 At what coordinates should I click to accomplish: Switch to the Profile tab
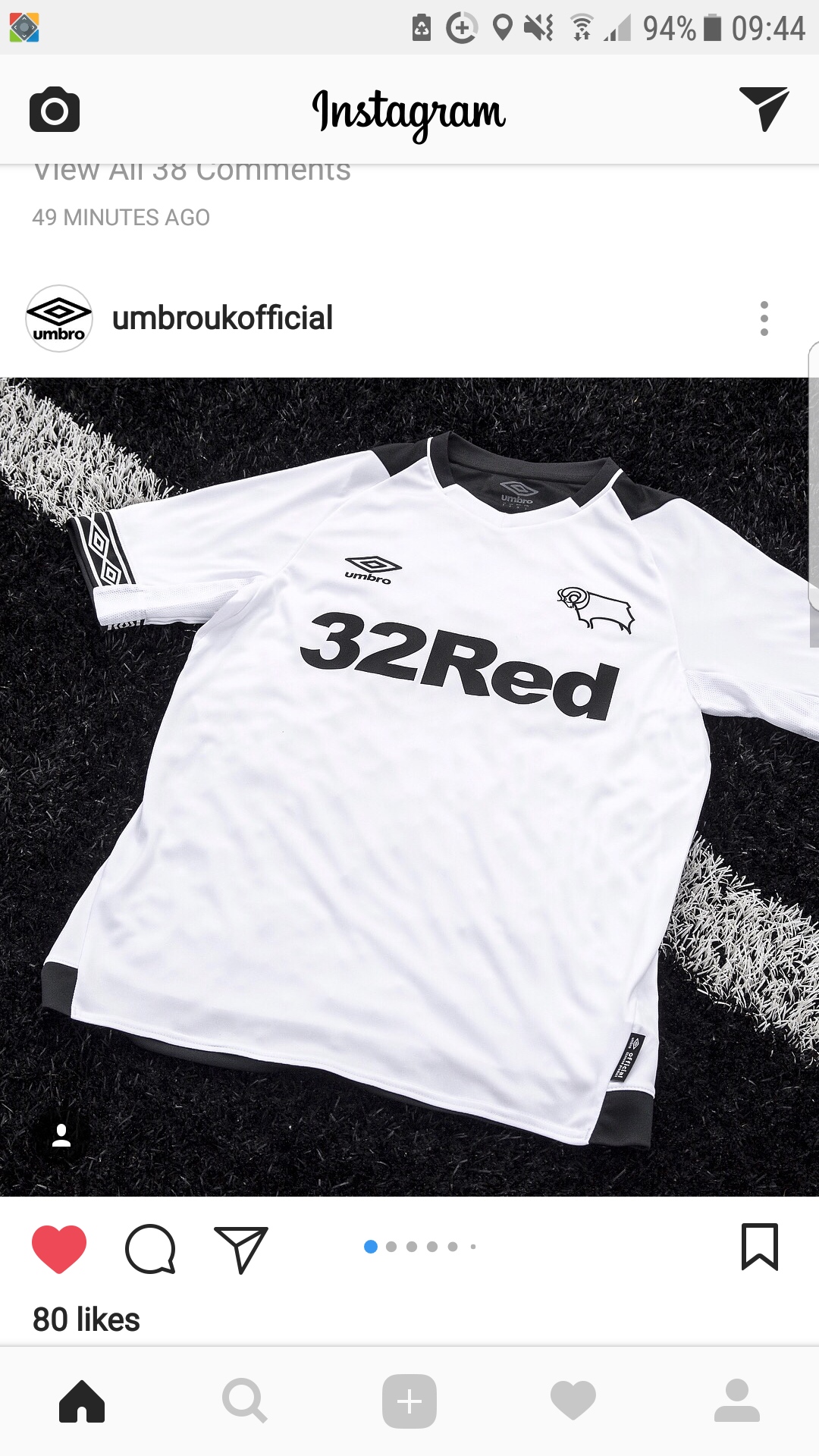[x=737, y=1401]
